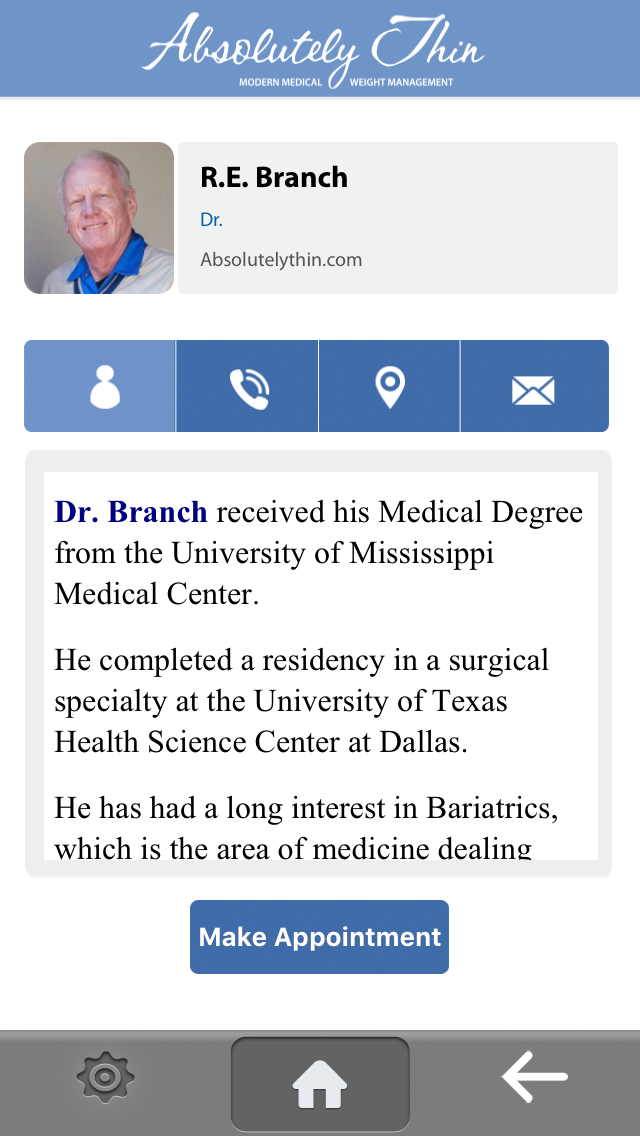Tap the Make Appointment button
This screenshot has height=1136, width=640.
(x=319, y=937)
